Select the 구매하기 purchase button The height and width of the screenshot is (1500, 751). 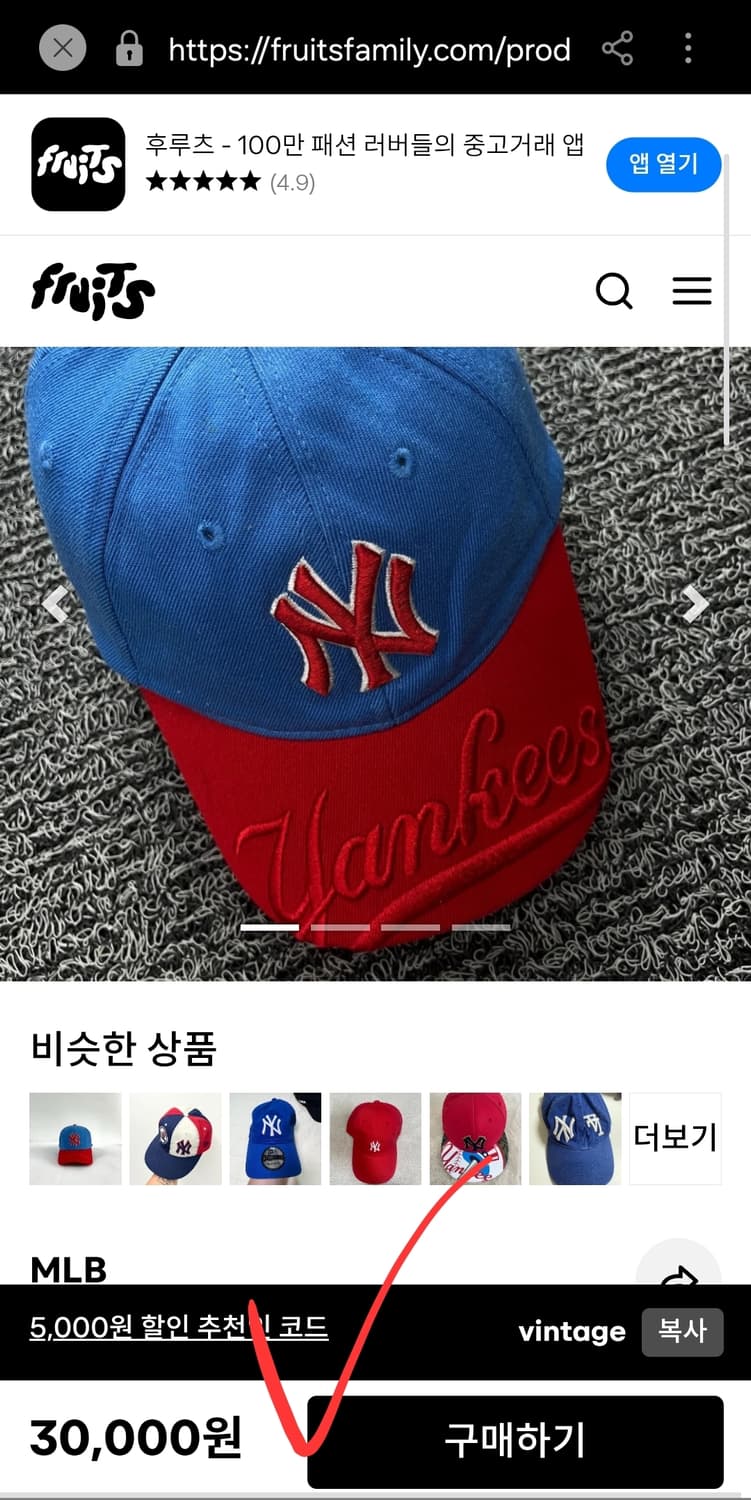coord(517,1438)
